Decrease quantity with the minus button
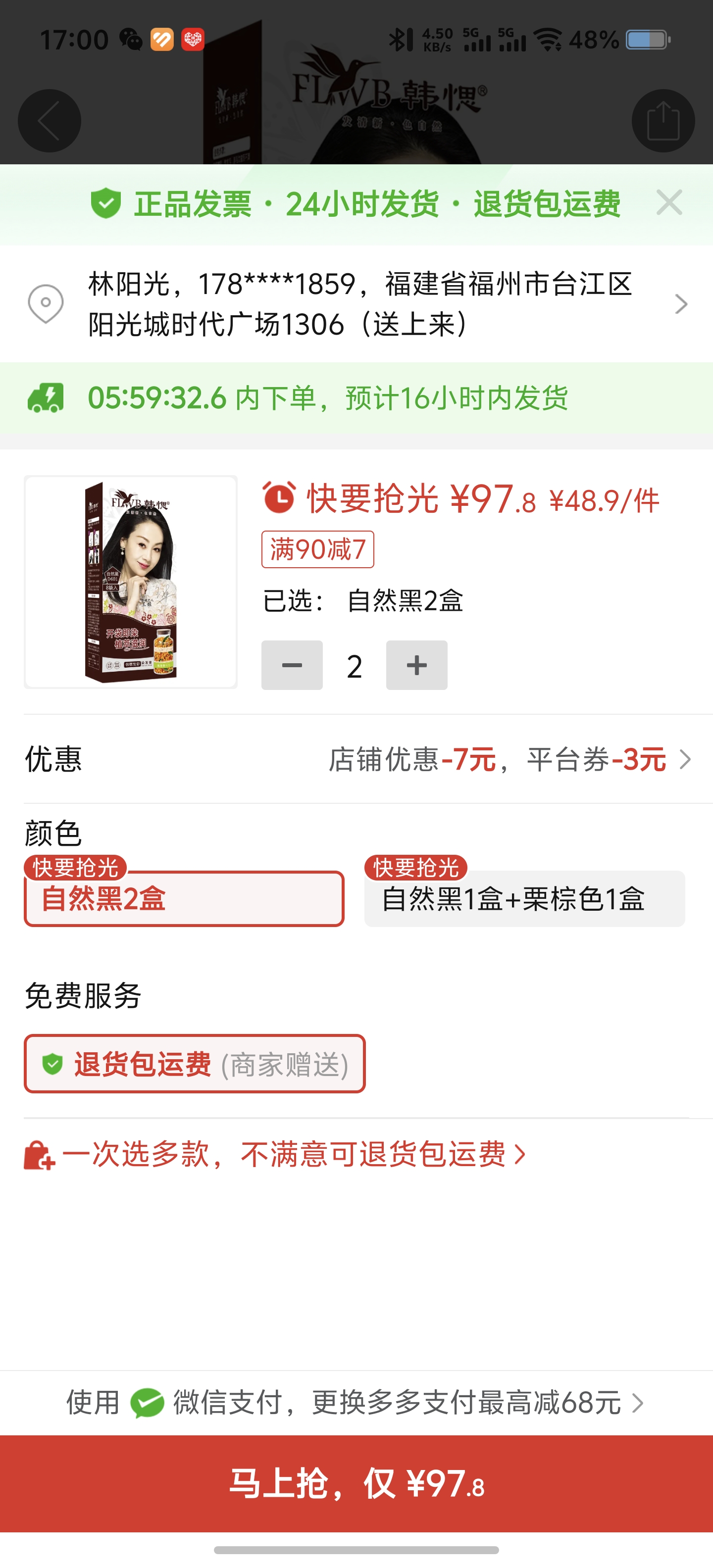Viewport: 713px width, 1568px height. pos(292,665)
